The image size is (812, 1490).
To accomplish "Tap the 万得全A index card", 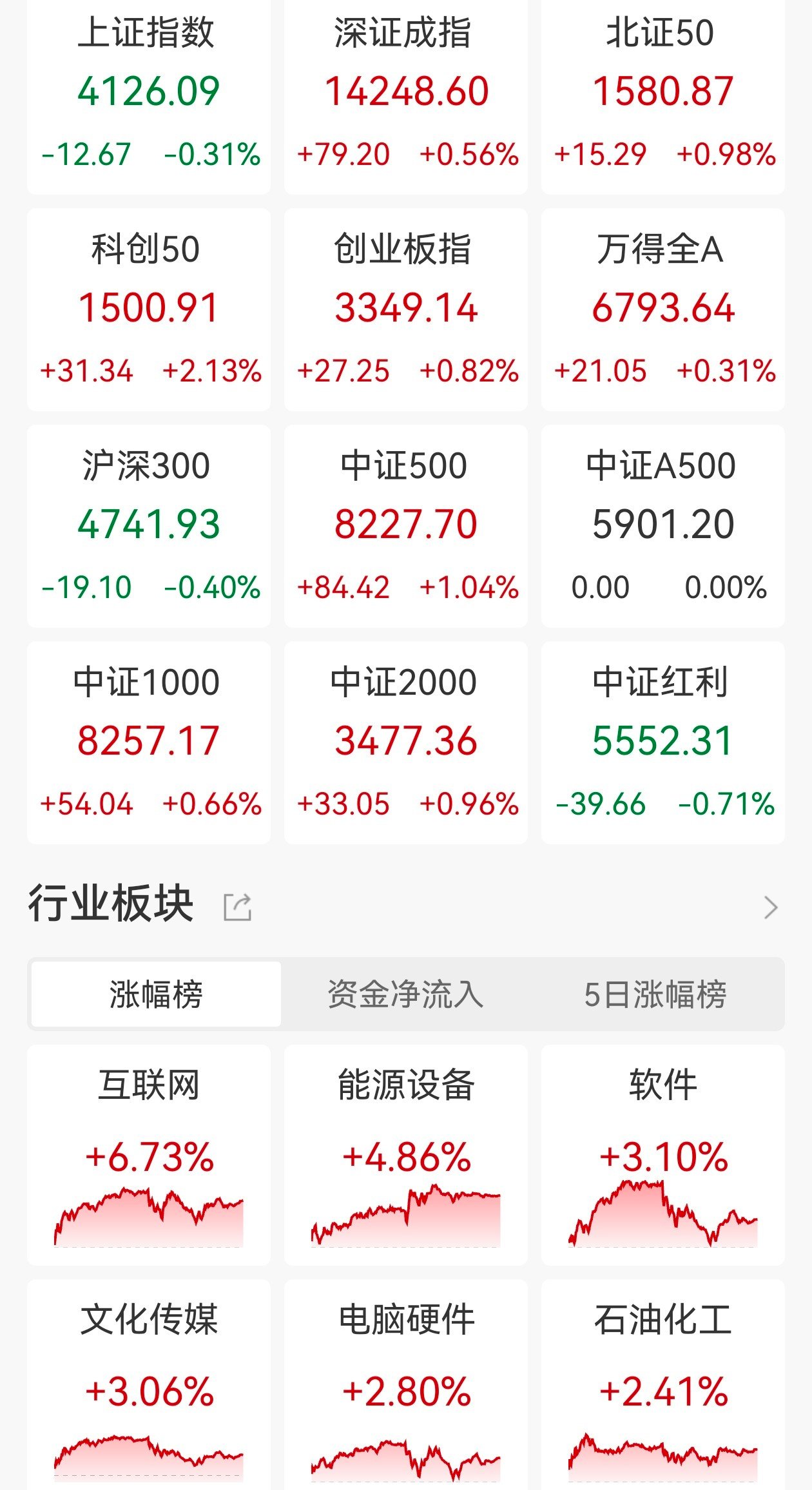I will 663,309.
